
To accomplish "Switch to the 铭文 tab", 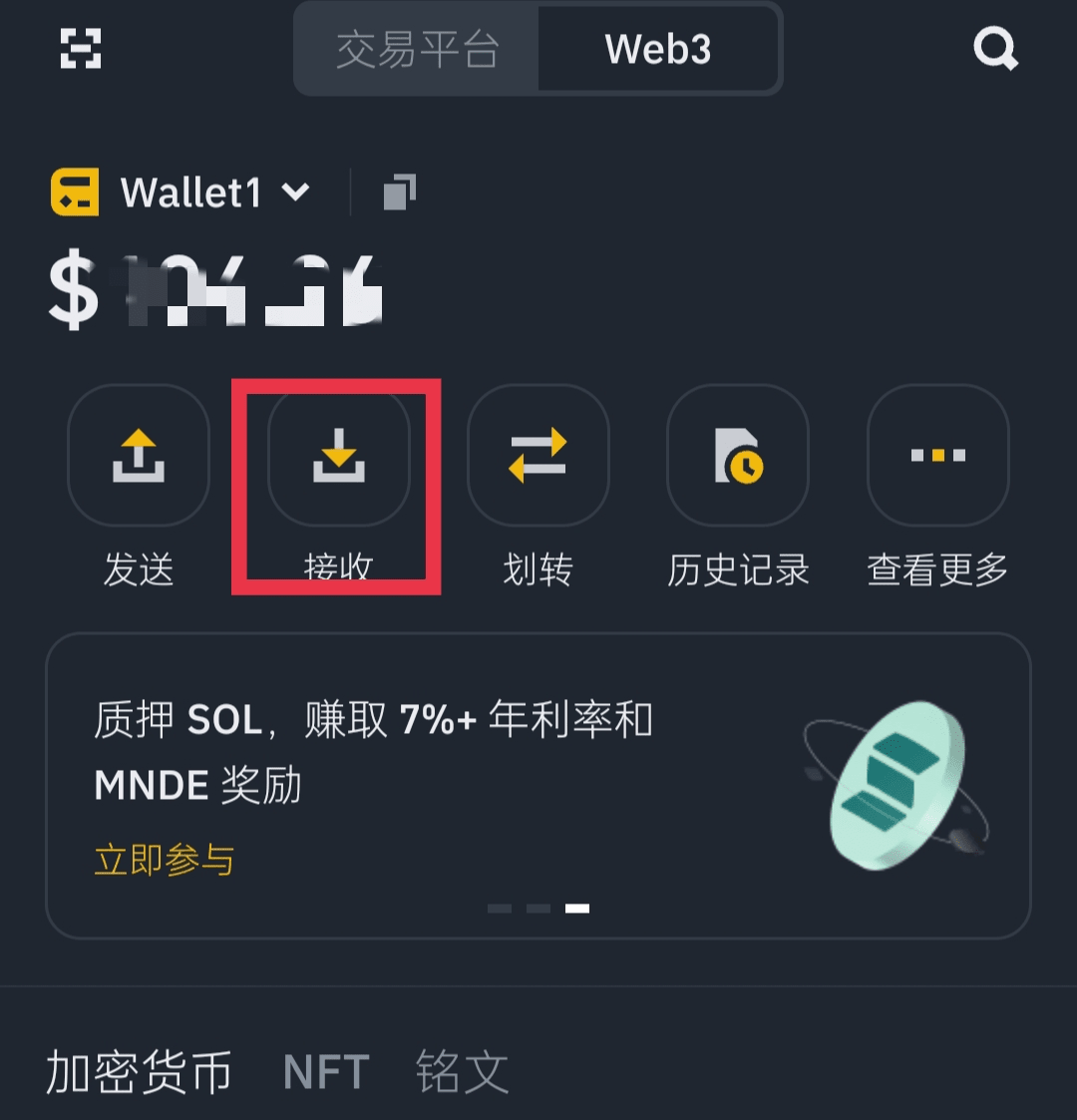I will tap(462, 1072).
